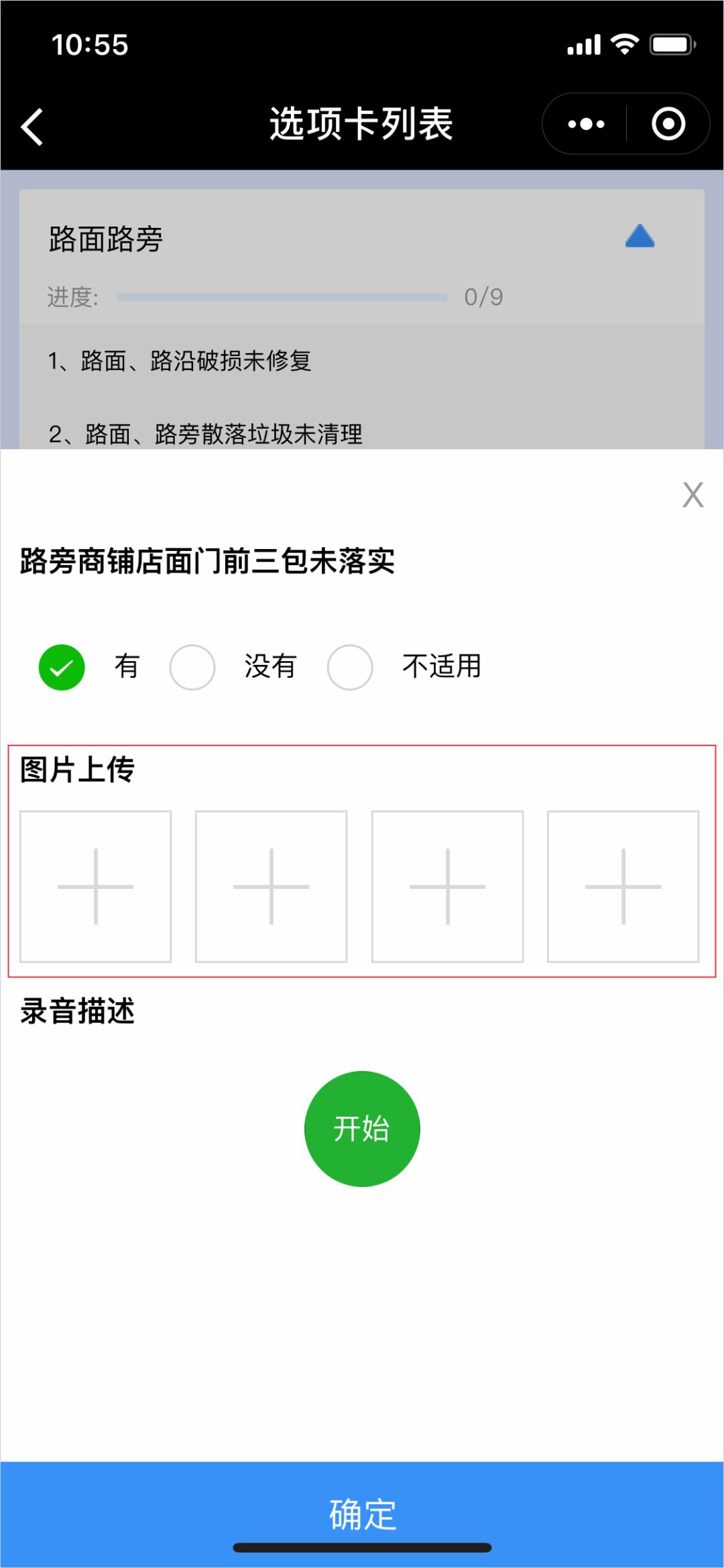The width and height of the screenshot is (724, 1568).
Task: Pick the 不适用 radio option
Action: [350, 667]
